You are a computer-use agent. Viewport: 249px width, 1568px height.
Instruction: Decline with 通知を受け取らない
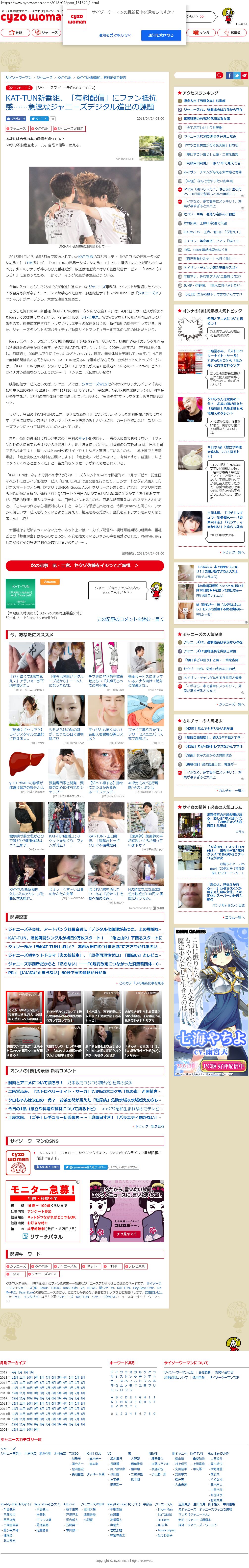[114, 35]
